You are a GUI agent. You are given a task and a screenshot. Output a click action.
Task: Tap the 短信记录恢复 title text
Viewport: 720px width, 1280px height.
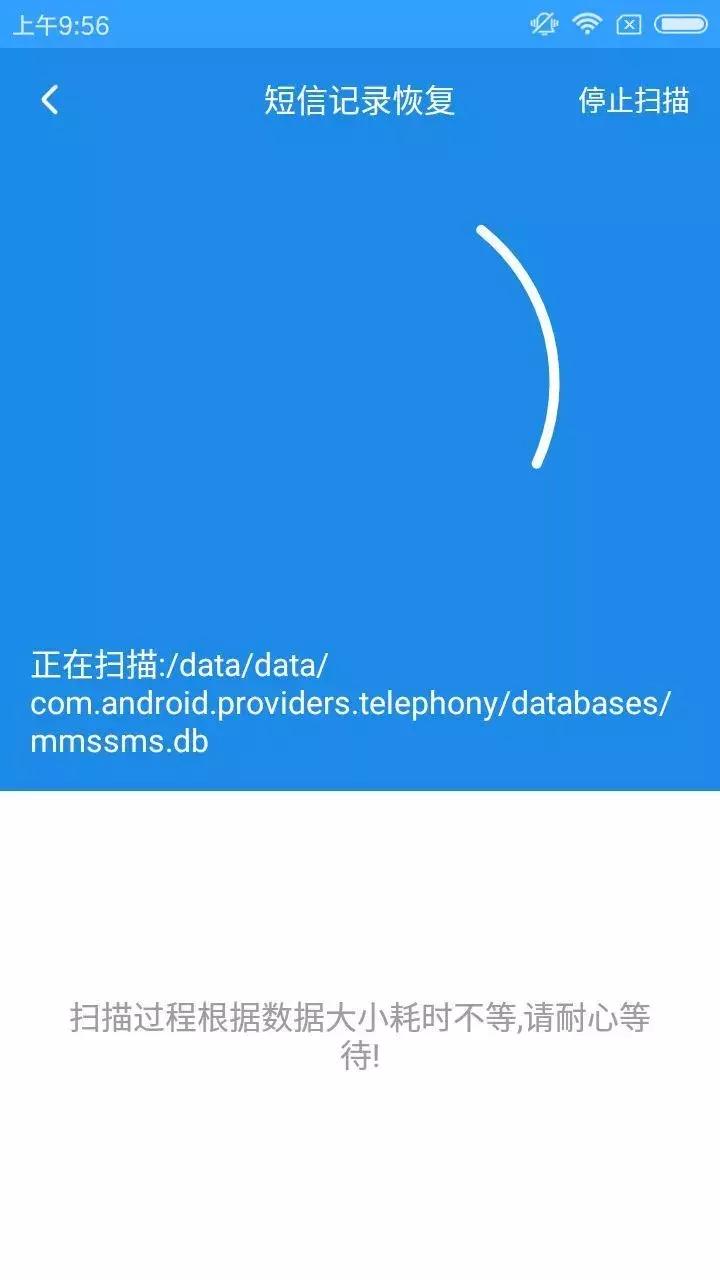[x=360, y=100]
